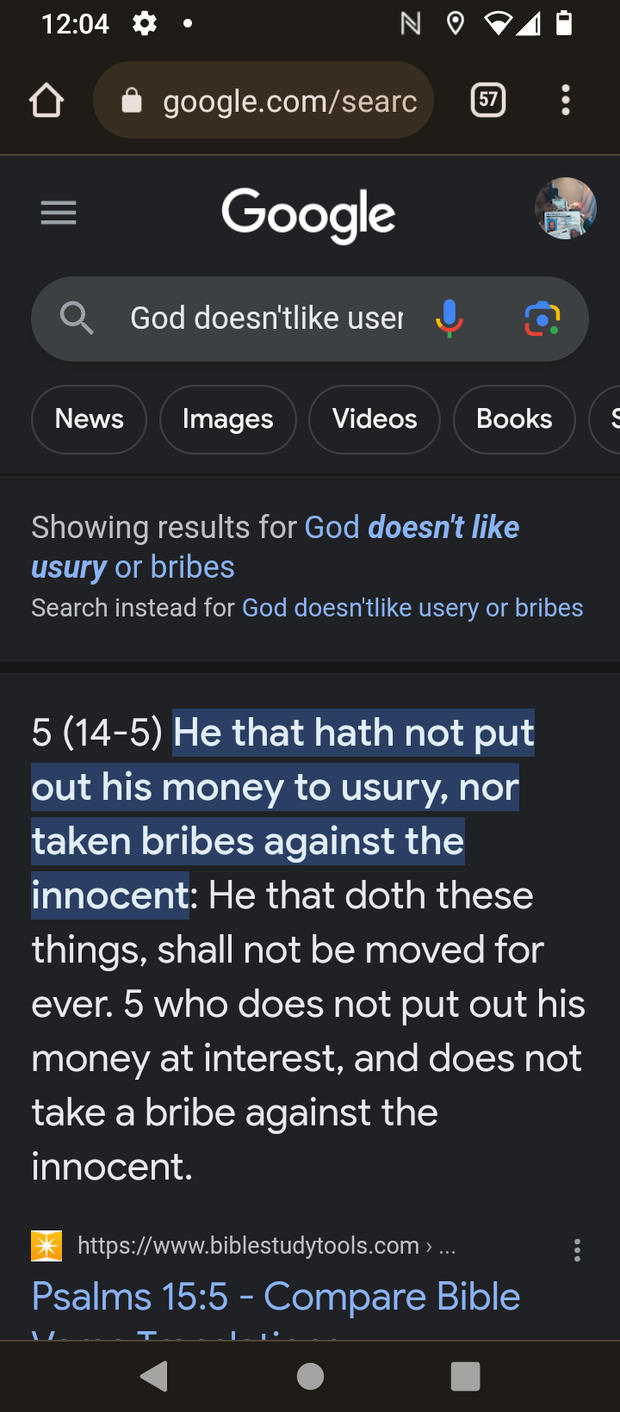
Task: Go back using the system back button
Action: click(x=154, y=1376)
